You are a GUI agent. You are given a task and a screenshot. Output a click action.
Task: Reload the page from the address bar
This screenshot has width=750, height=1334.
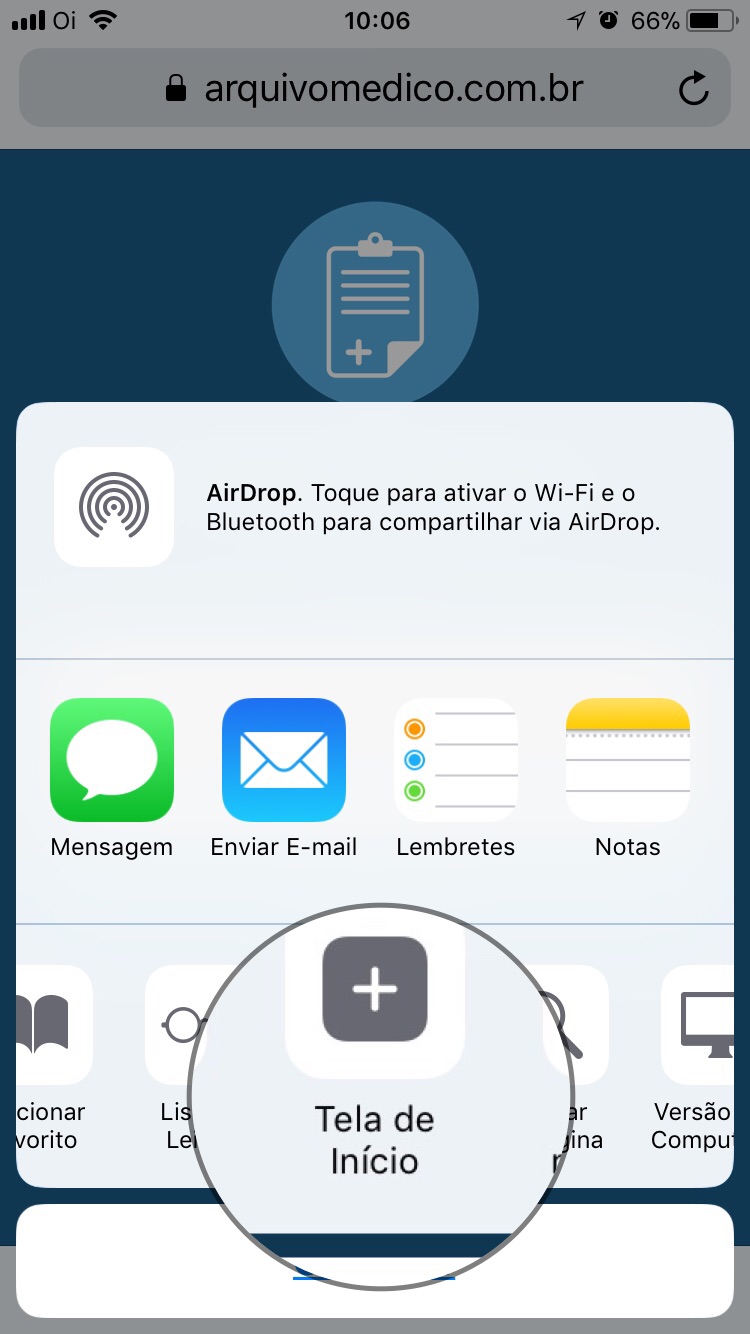pyautogui.click(x=693, y=90)
